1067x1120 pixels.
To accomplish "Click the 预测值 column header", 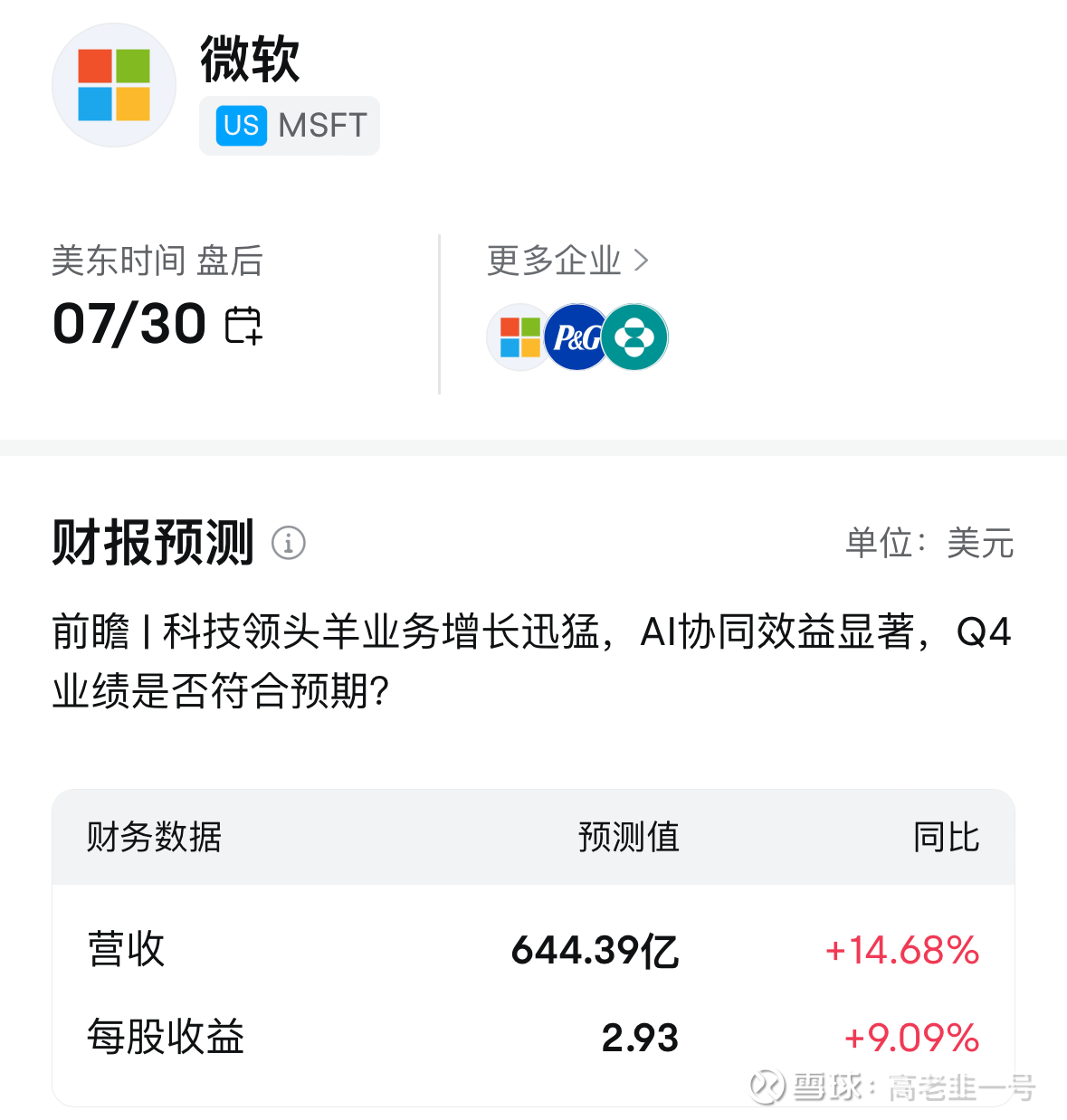I will pos(628,837).
